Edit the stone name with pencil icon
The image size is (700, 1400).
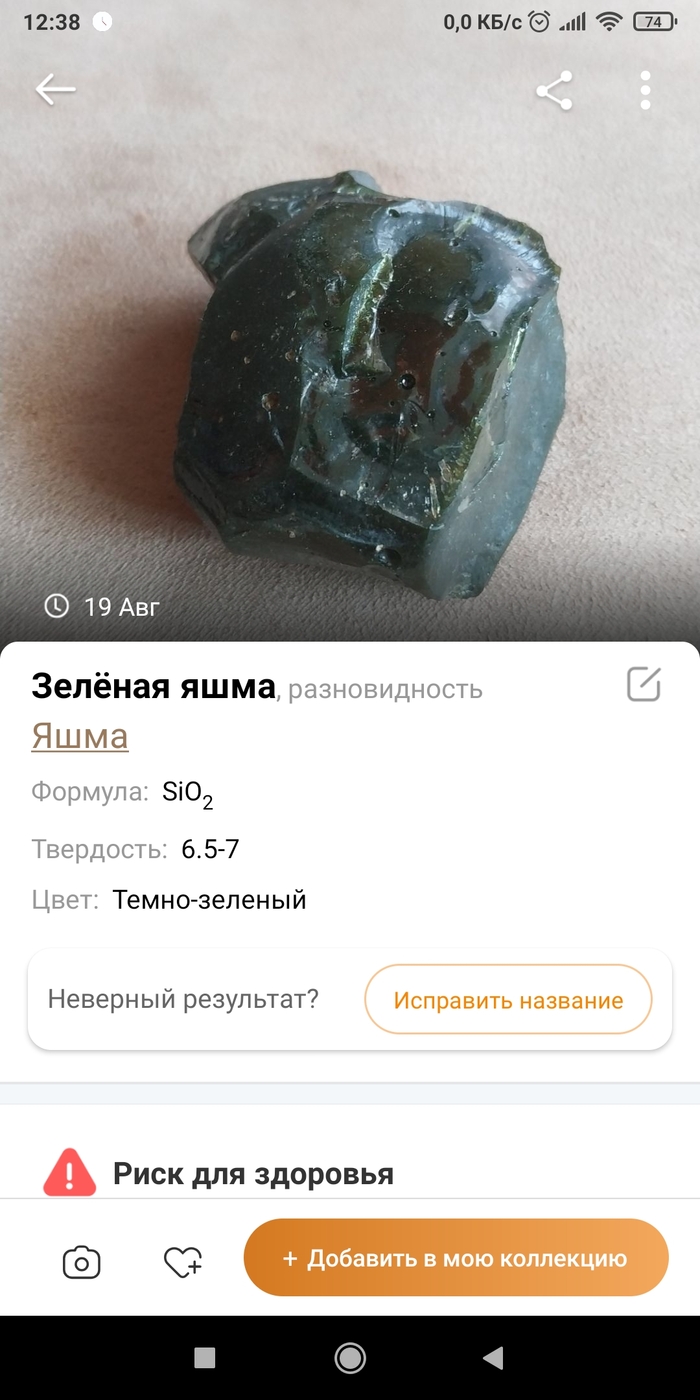643,685
